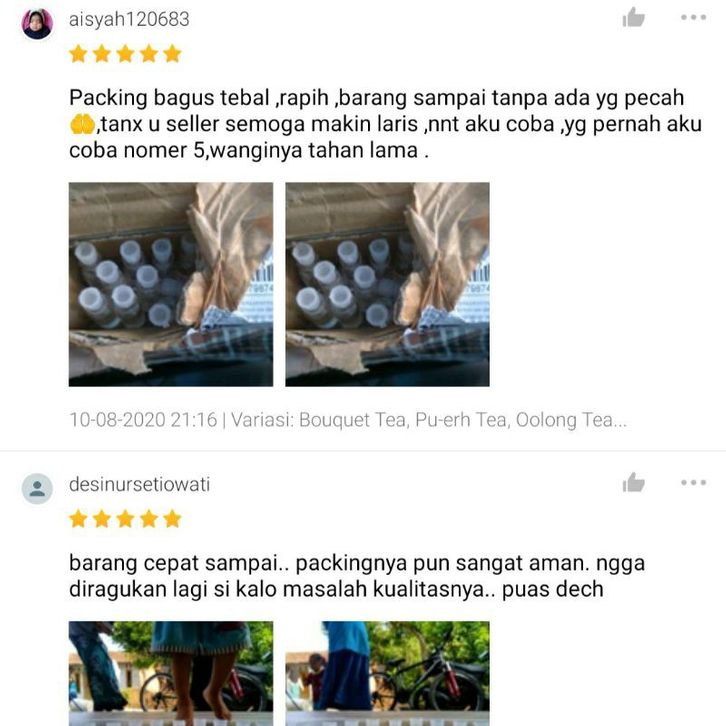This screenshot has width=726, height=726.
Task: View second photo in aisyah120683's review
Action: pos(387,284)
